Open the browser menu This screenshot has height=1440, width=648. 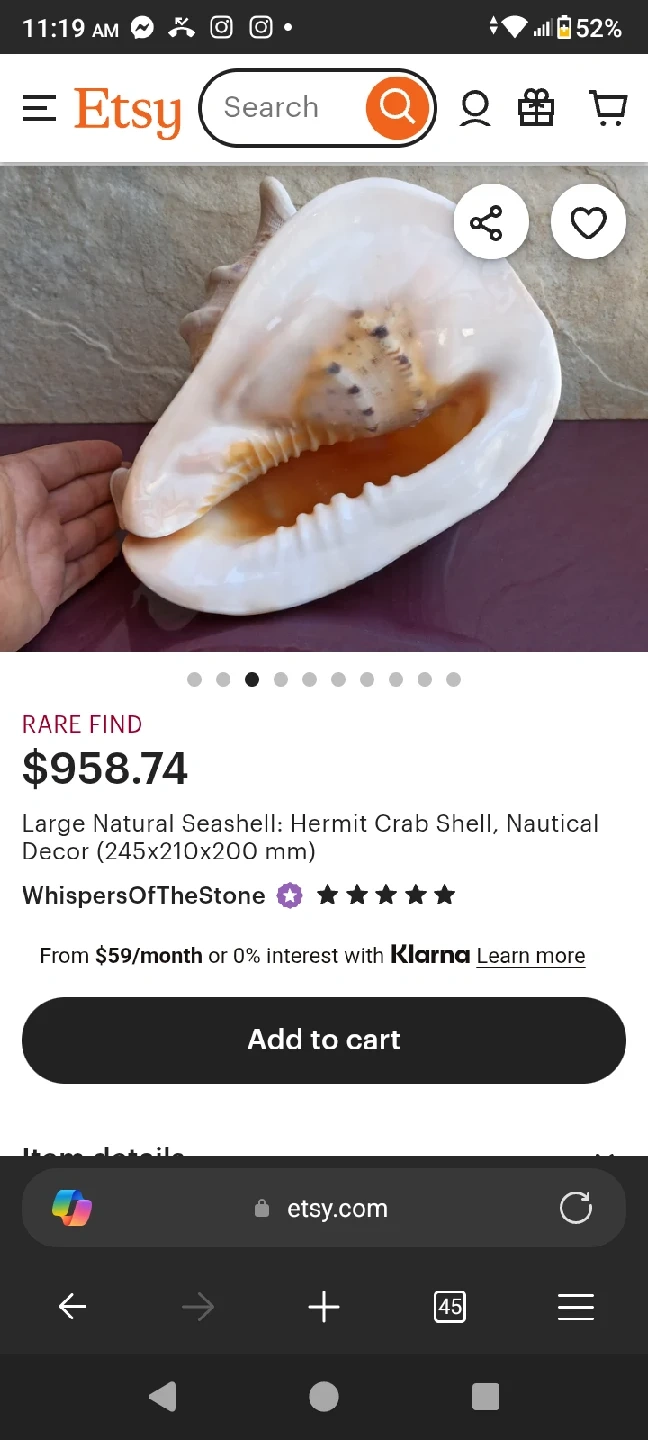(576, 1306)
